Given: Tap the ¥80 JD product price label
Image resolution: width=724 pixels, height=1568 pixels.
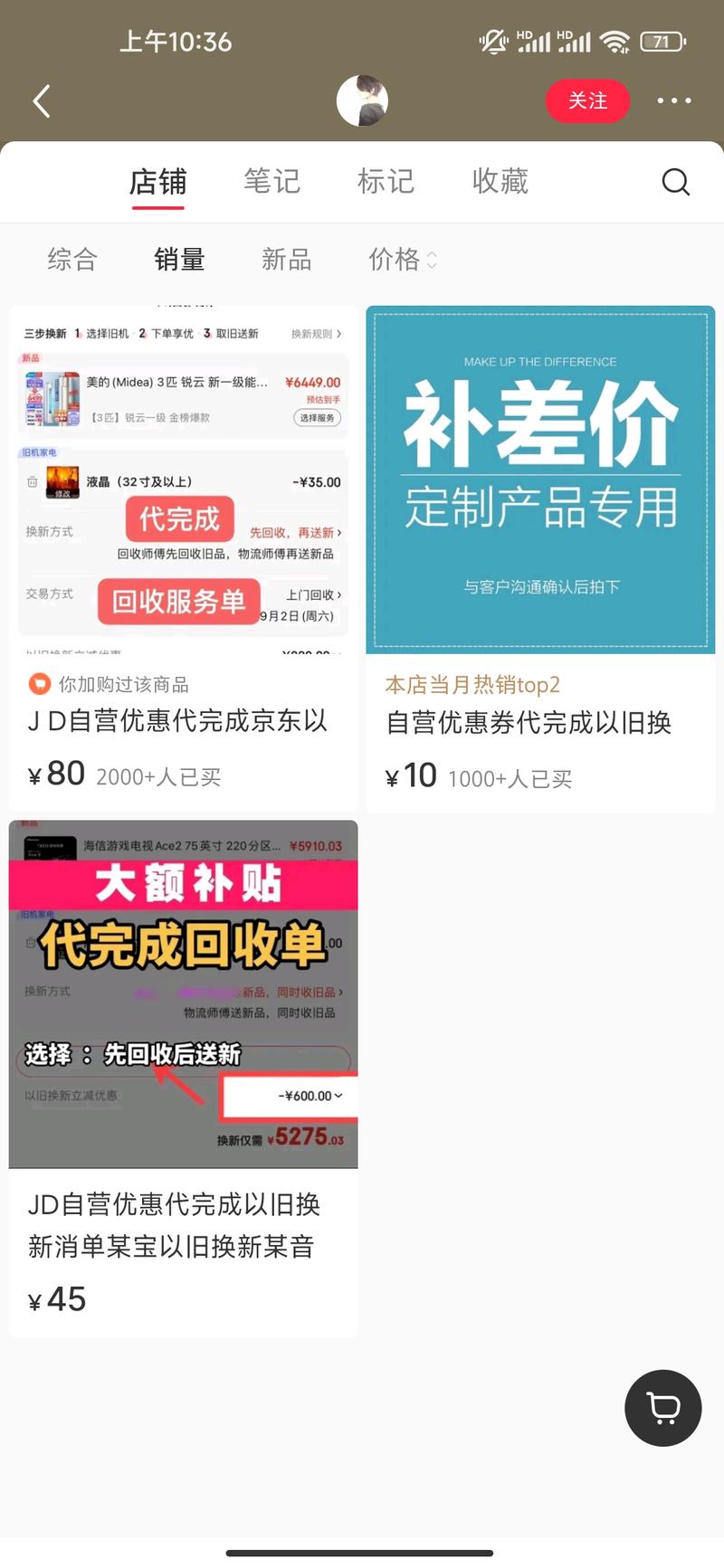Looking at the screenshot, I should (55, 773).
